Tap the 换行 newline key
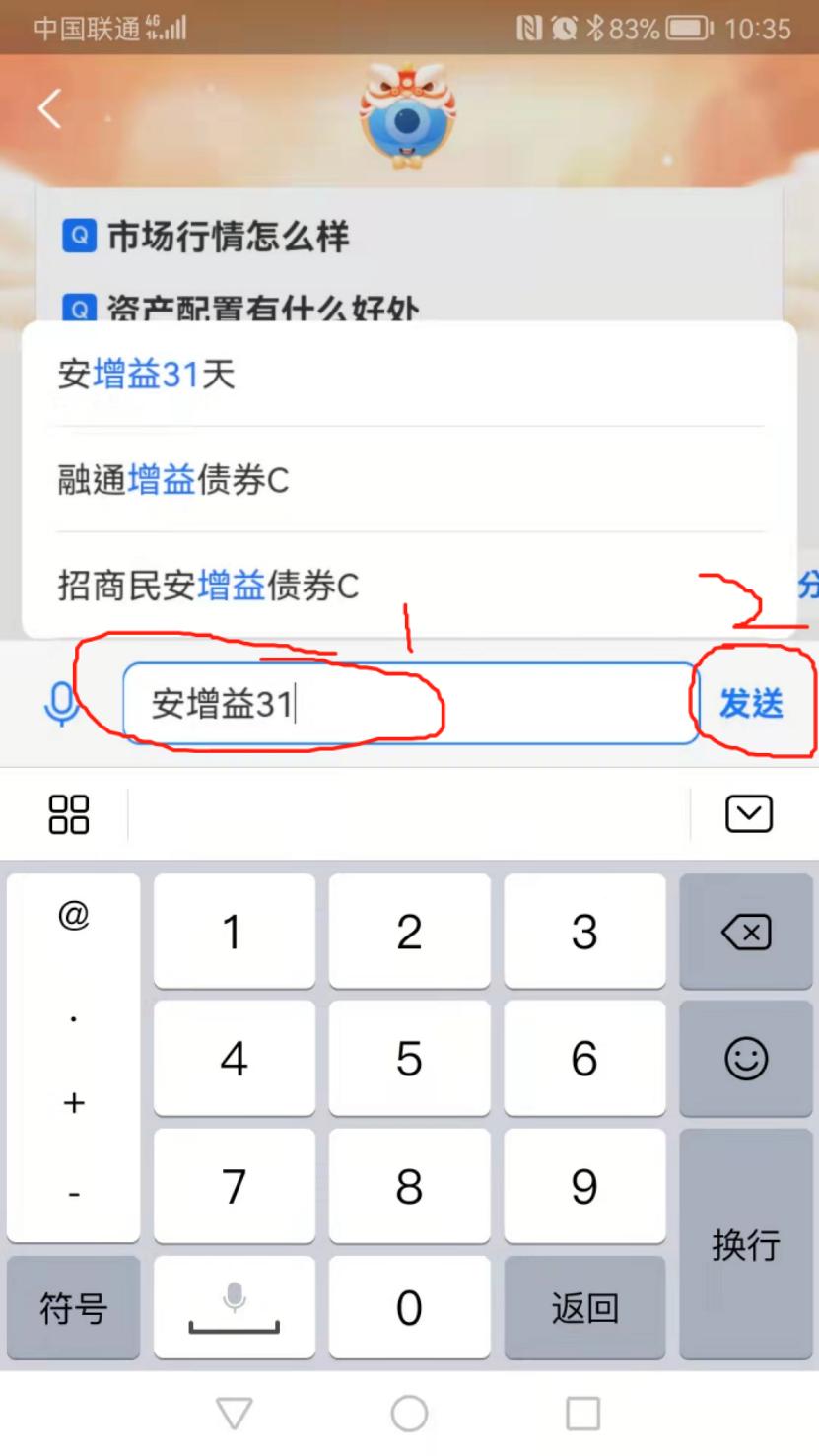Screen dimensions: 819x1456 coord(746,1244)
